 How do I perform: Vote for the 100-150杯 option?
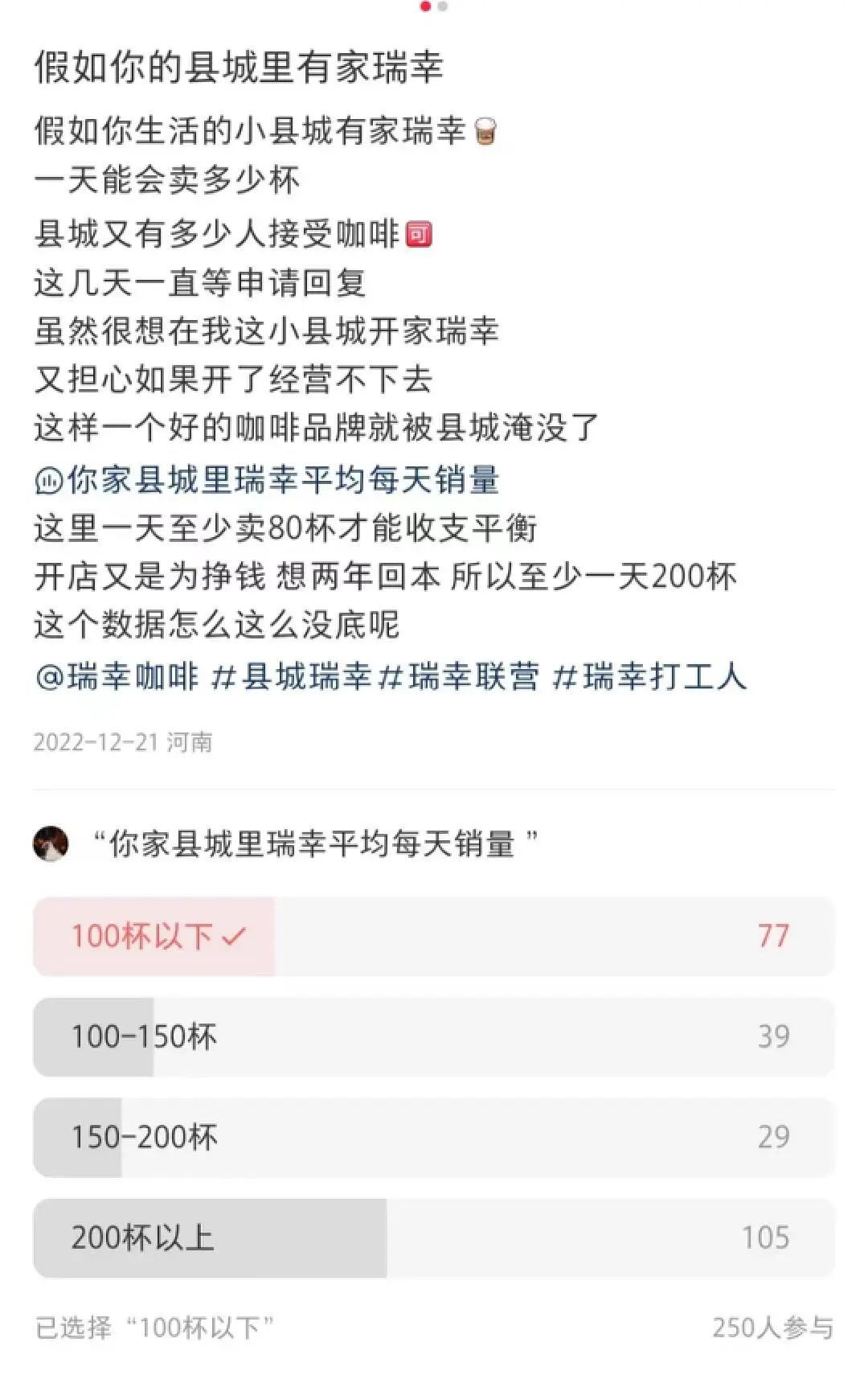pyautogui.click(x=434, y=1037)
